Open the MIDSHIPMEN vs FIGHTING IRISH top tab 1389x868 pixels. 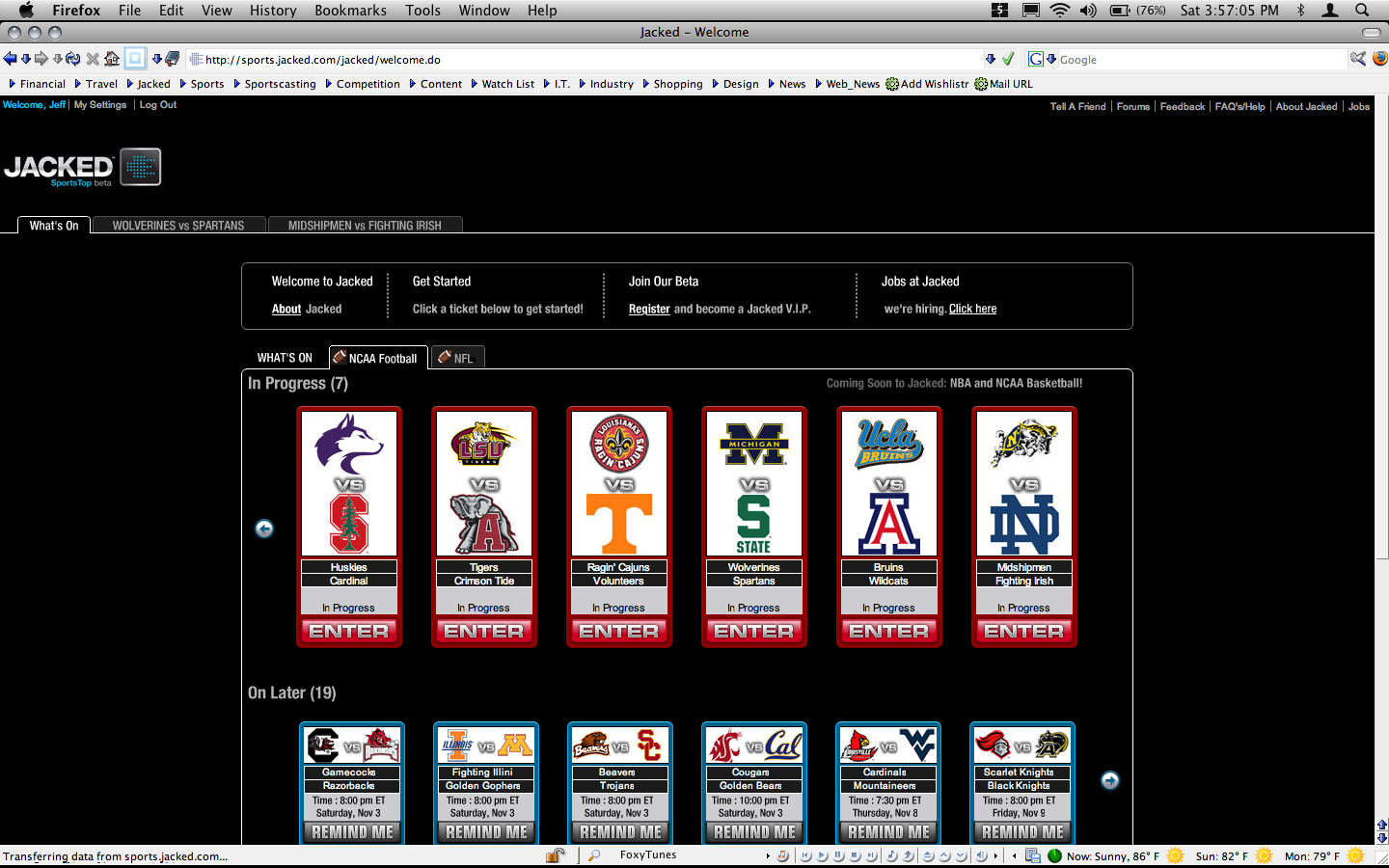pyautogui.click(x=365, y=226)
